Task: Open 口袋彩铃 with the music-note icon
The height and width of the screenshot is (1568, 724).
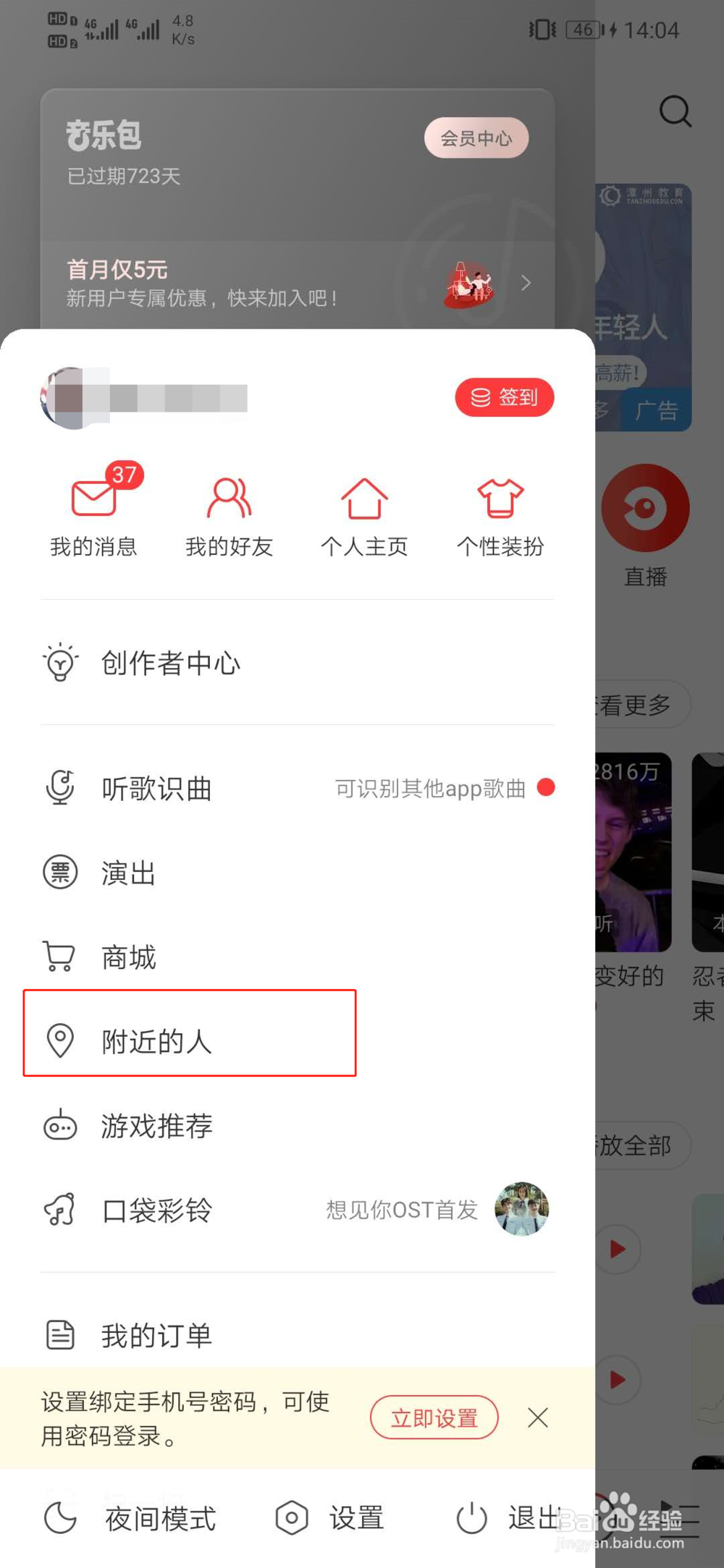Action: pos(60,1210)
